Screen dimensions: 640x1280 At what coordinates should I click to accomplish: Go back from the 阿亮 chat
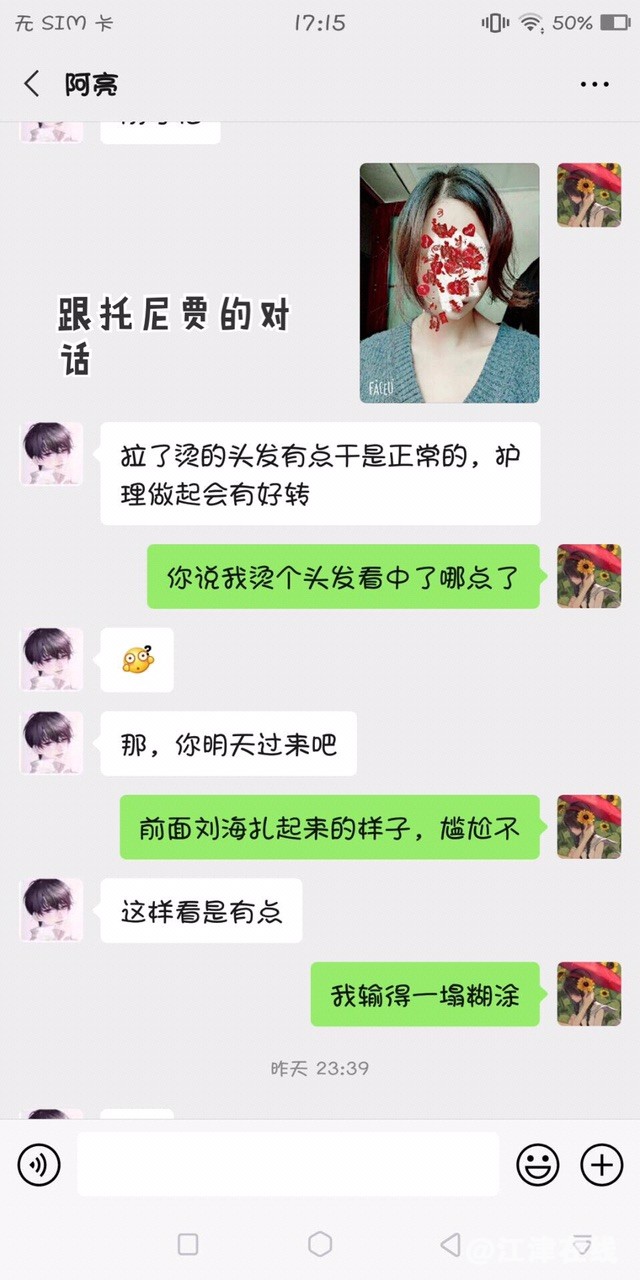tap(32, 84)
